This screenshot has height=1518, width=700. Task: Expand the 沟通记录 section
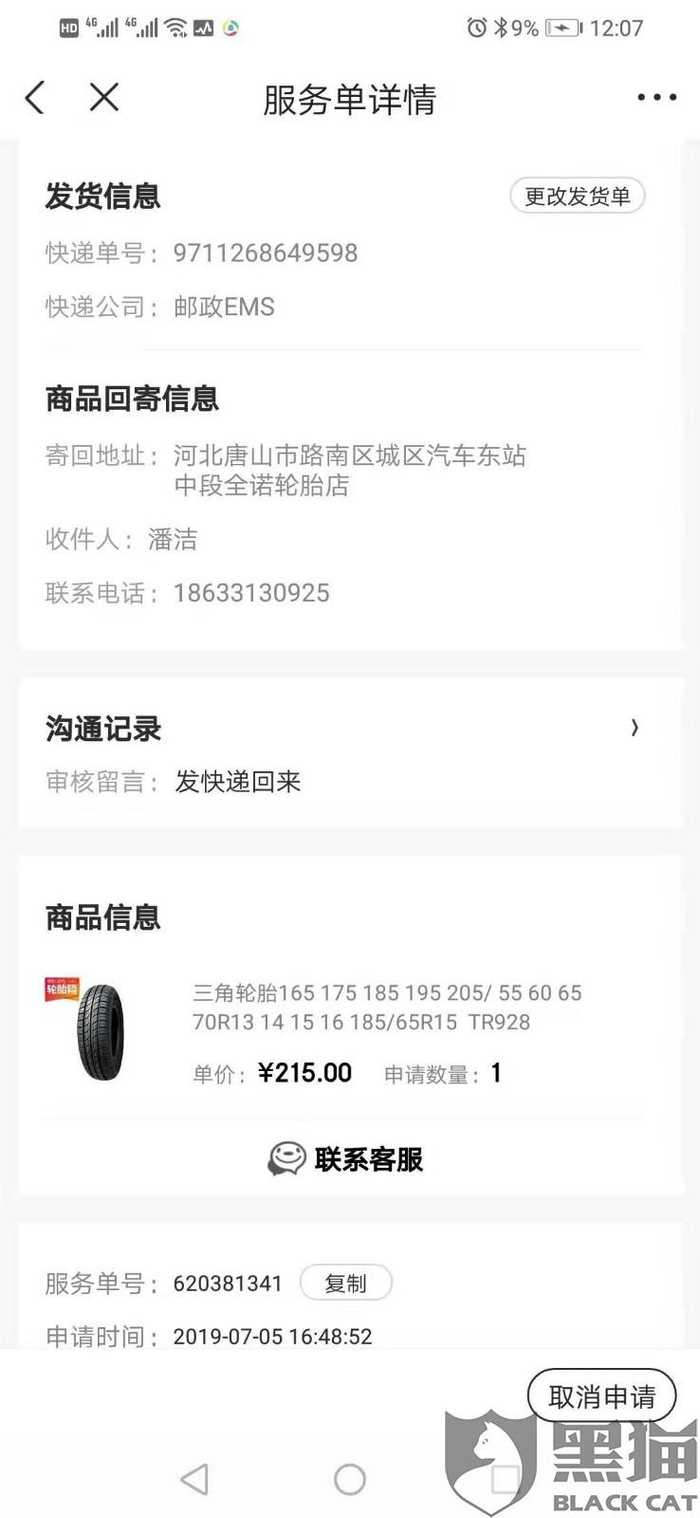point(634,729)
